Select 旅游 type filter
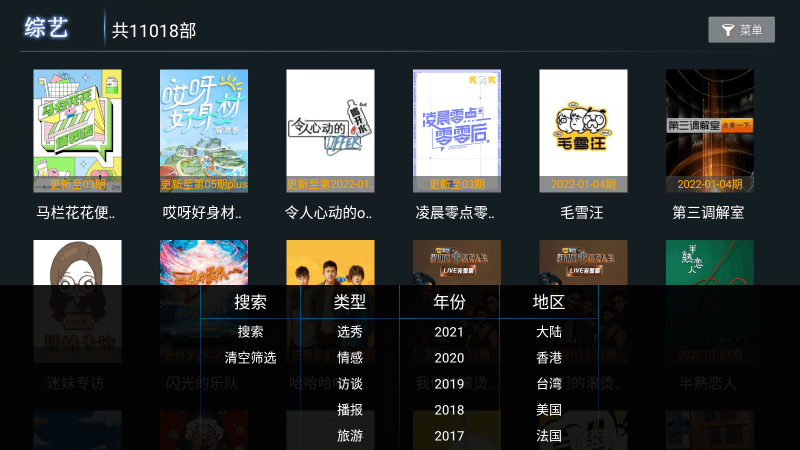 pos(350,436)
